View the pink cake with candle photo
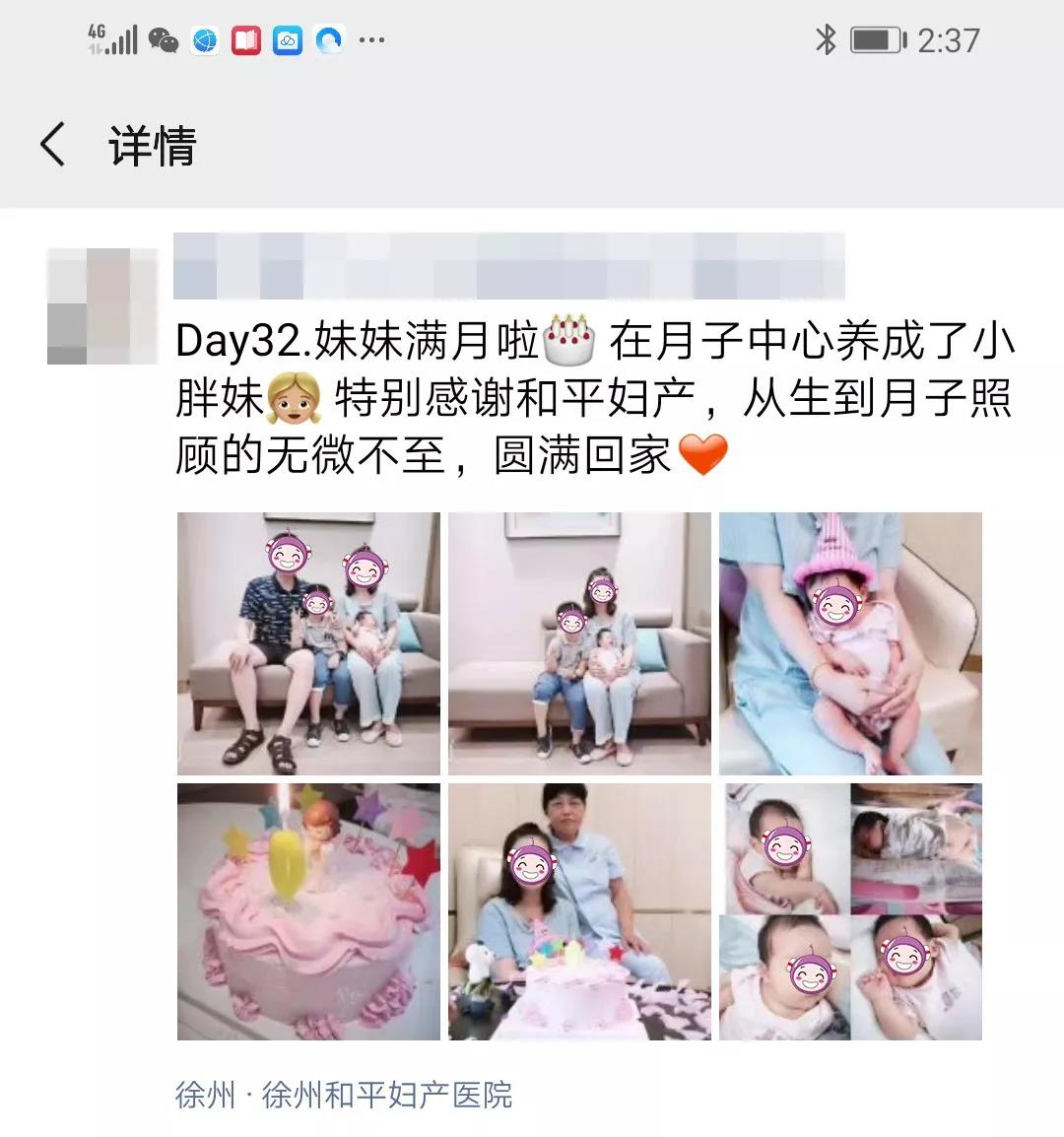The width and height of the screenshot is (1064, 1137). pyautogui.click(x=308, y=912)
